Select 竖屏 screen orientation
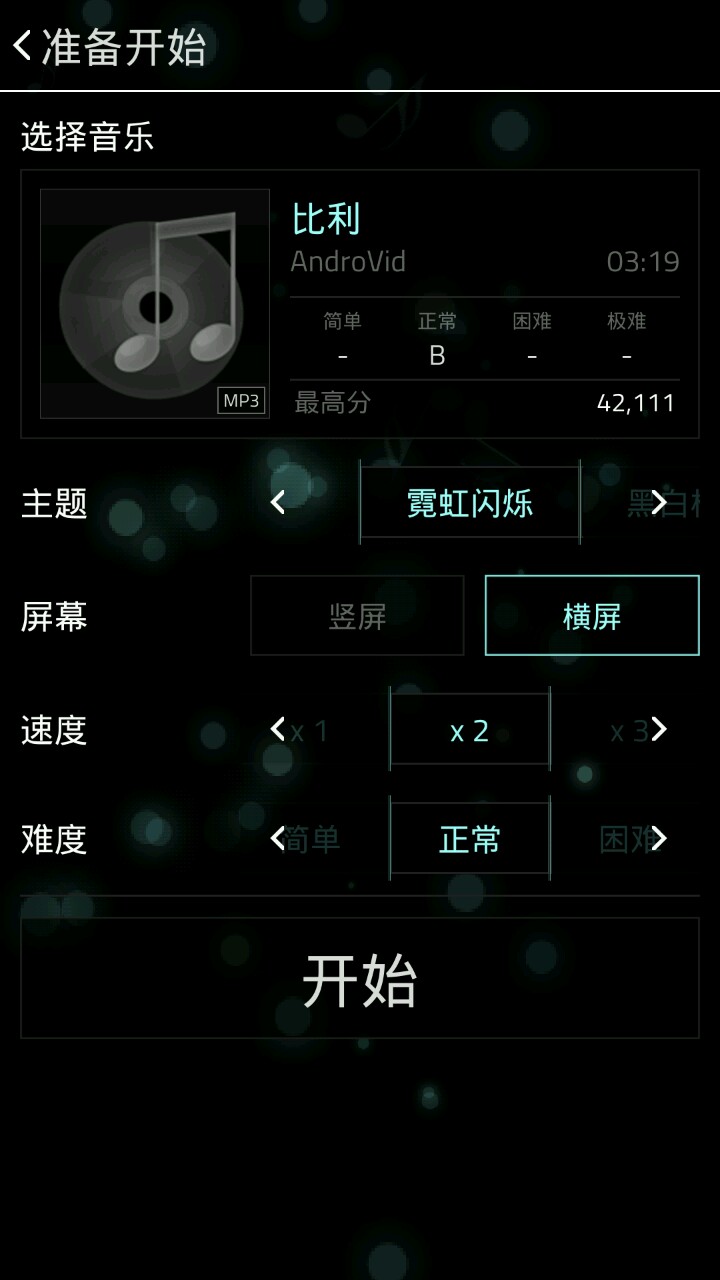 coord(357,616)
